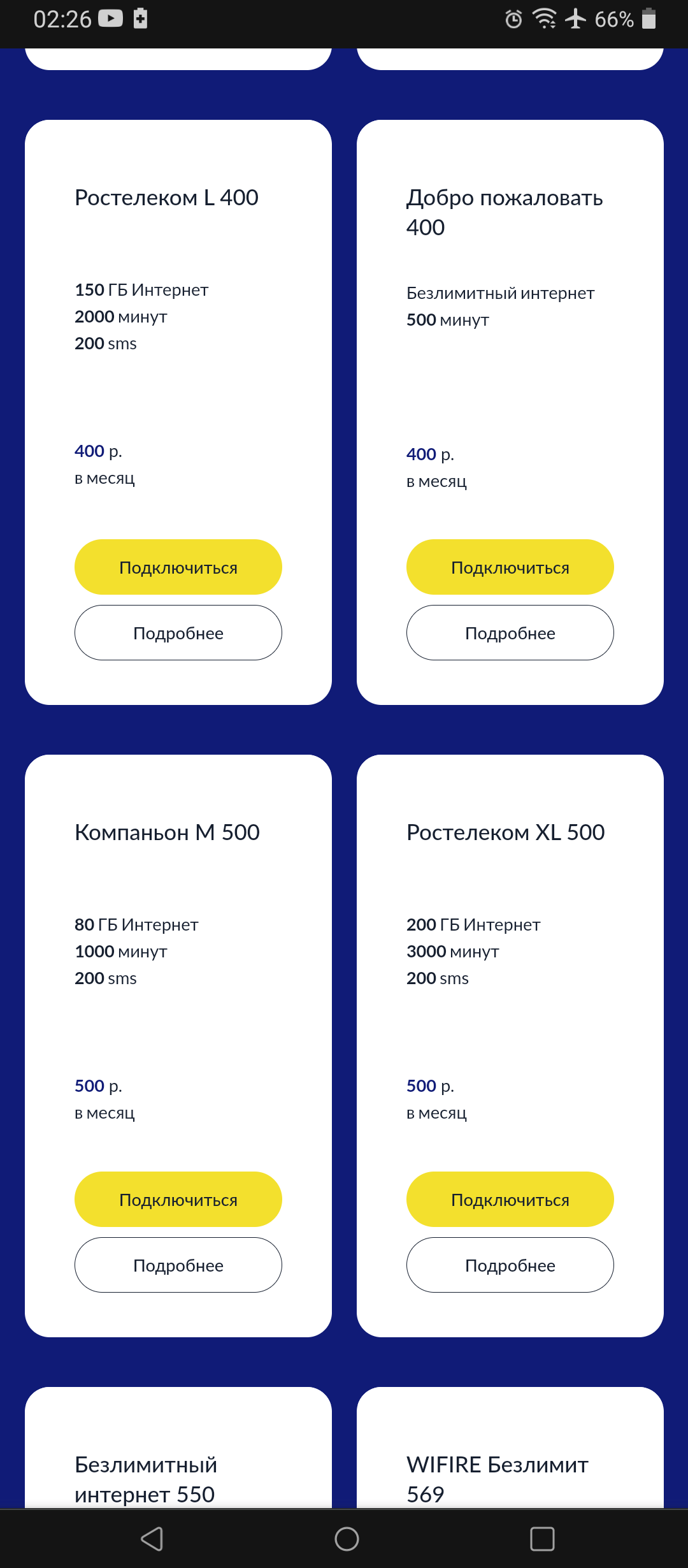The height and width of the screenshot is (1568, 688).
Task: Go back using system back button
Action: 152,1539
